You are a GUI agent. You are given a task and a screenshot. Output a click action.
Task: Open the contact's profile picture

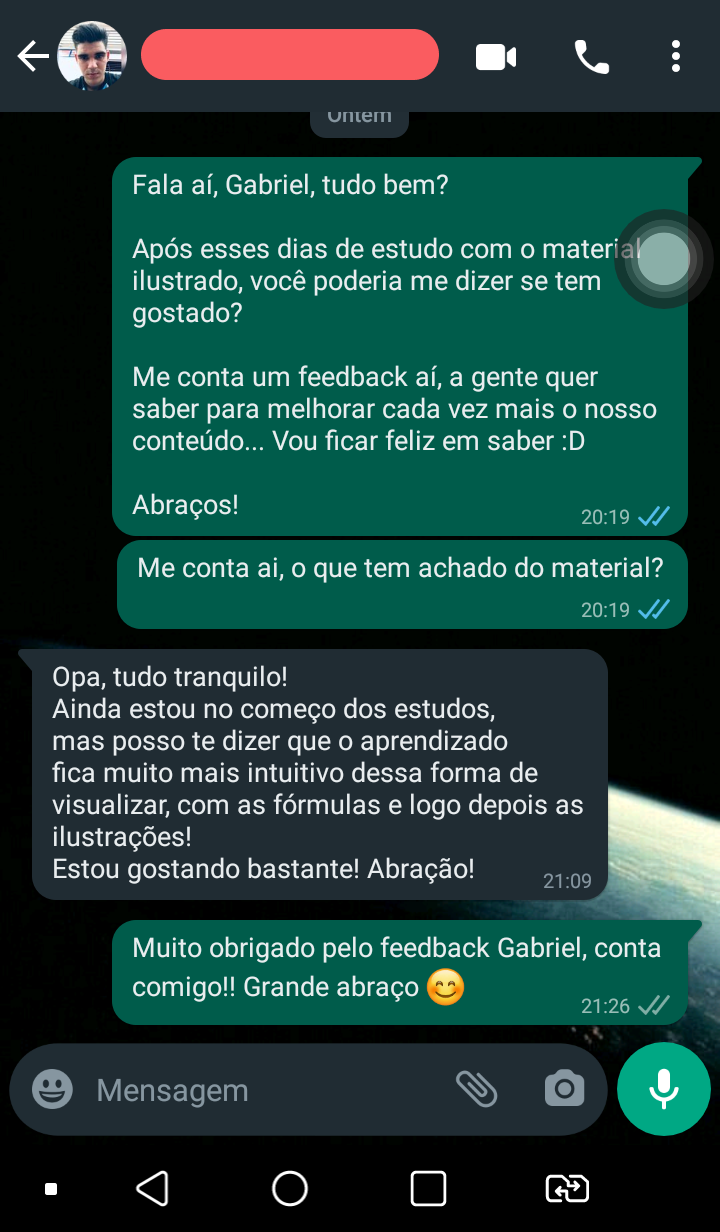point(92,57)
